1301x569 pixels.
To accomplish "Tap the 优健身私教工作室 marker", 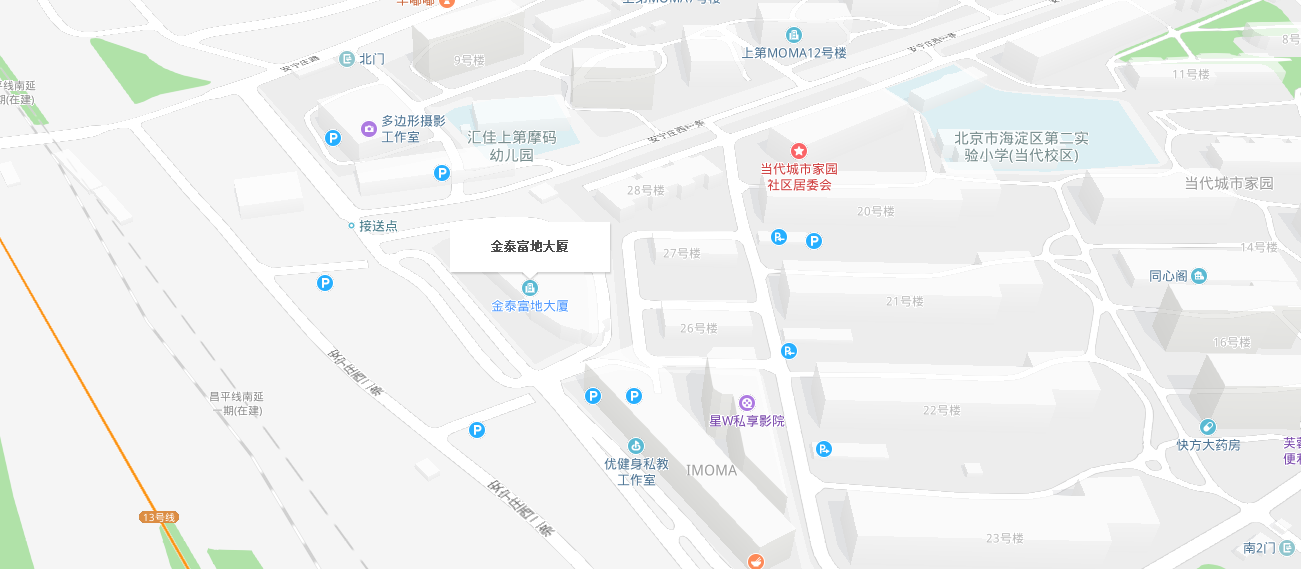I will pos(635,445).
